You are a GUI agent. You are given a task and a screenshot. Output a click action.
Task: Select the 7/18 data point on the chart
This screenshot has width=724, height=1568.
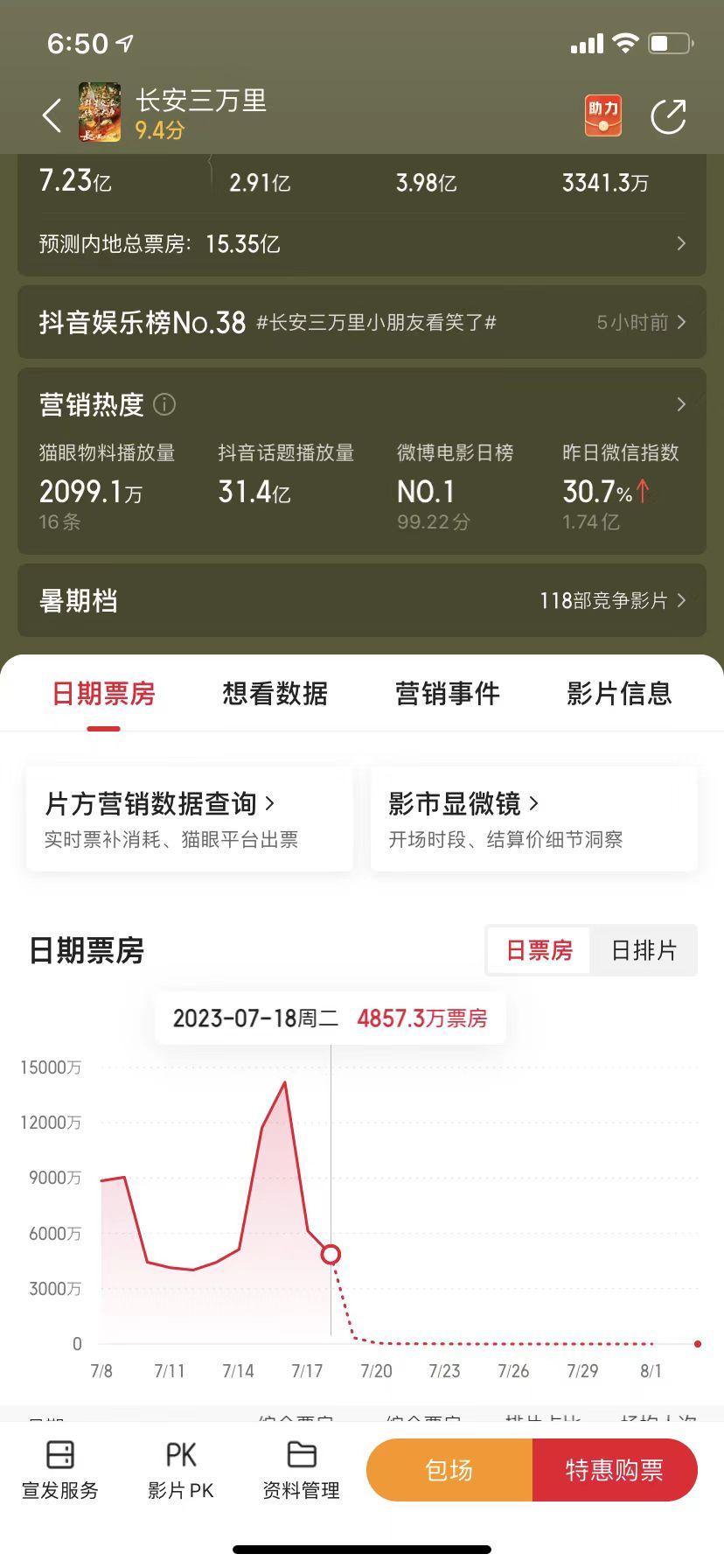coord(330,1255)
